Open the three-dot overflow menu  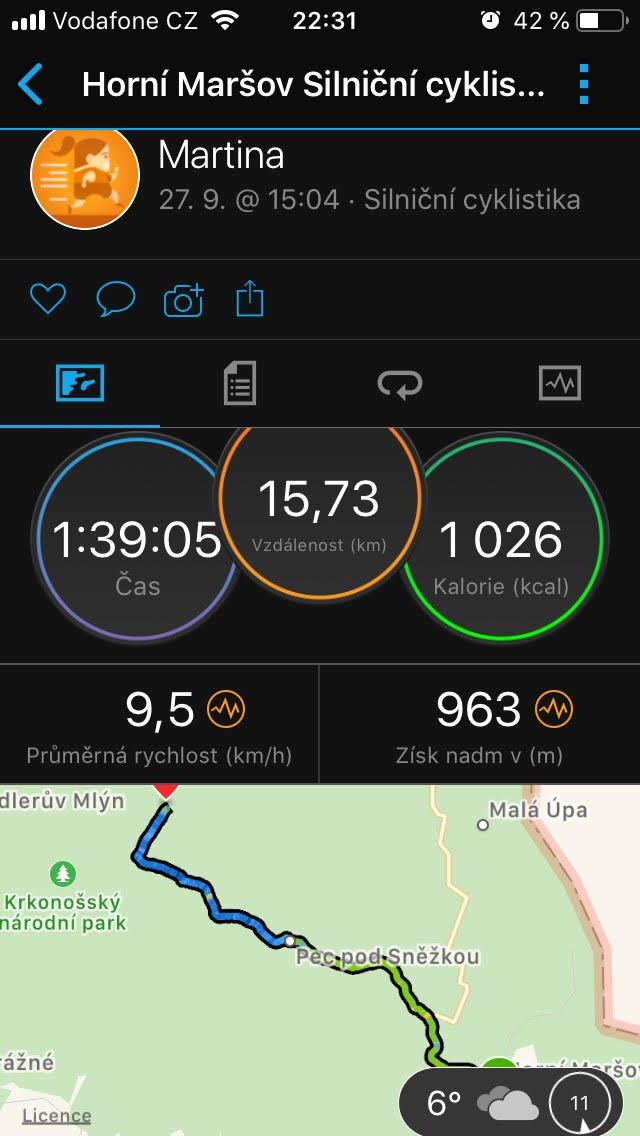pyautogui.click(x=584, y=85)
